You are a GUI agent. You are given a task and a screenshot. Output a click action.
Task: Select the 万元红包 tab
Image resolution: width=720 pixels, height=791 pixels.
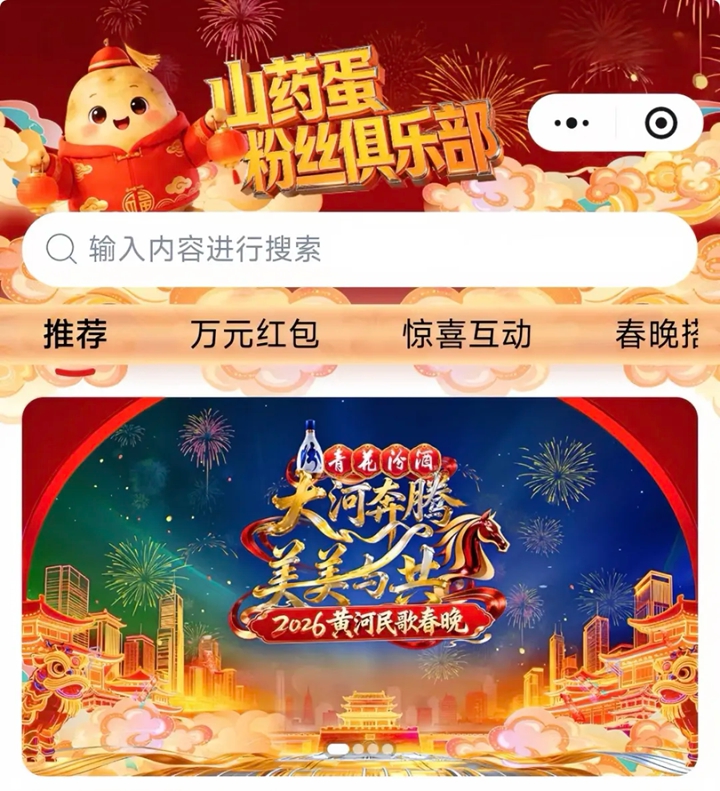click(254, 335)
